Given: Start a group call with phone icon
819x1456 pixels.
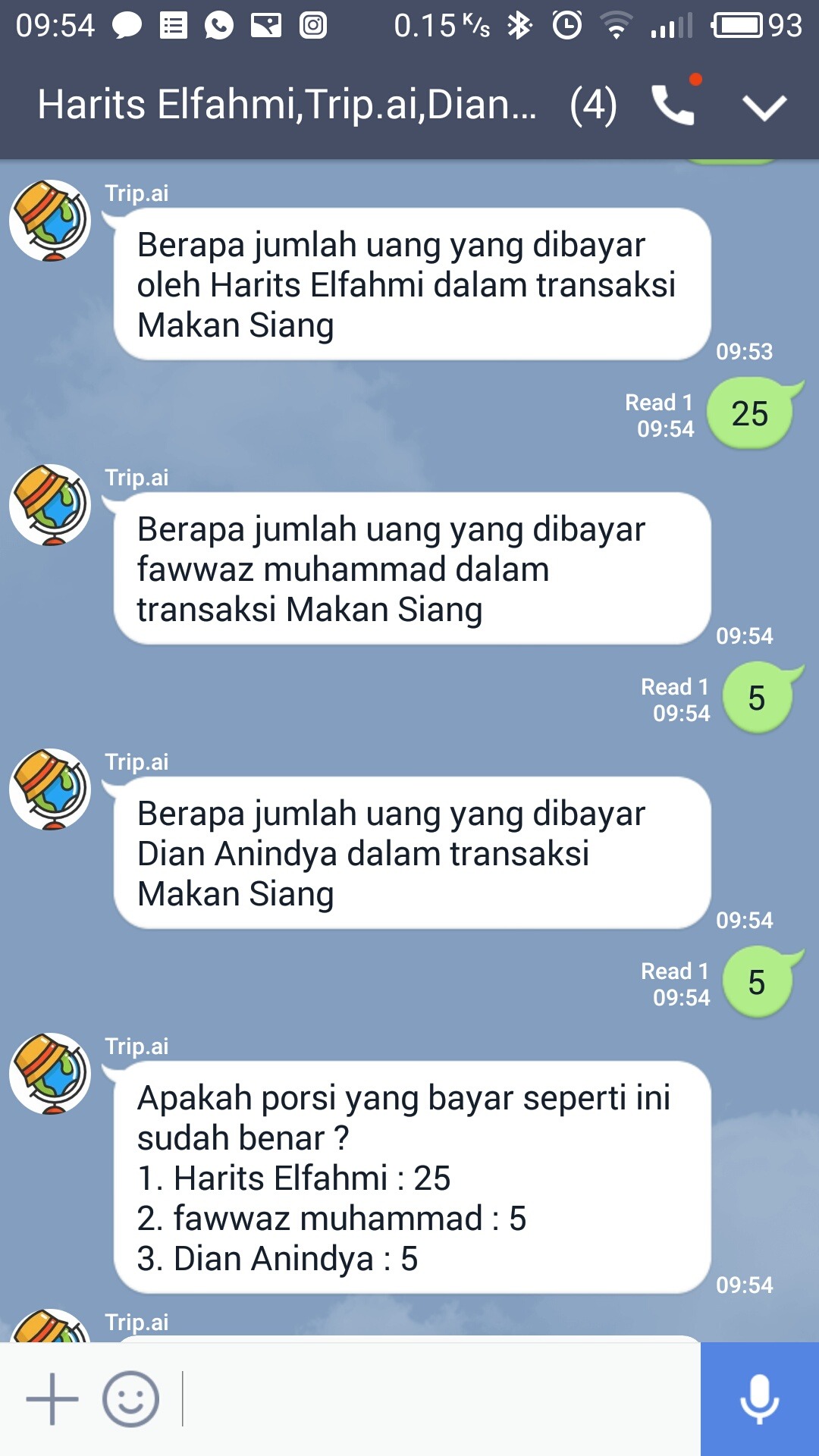Looking at the screenshot, I should (673, 105).
